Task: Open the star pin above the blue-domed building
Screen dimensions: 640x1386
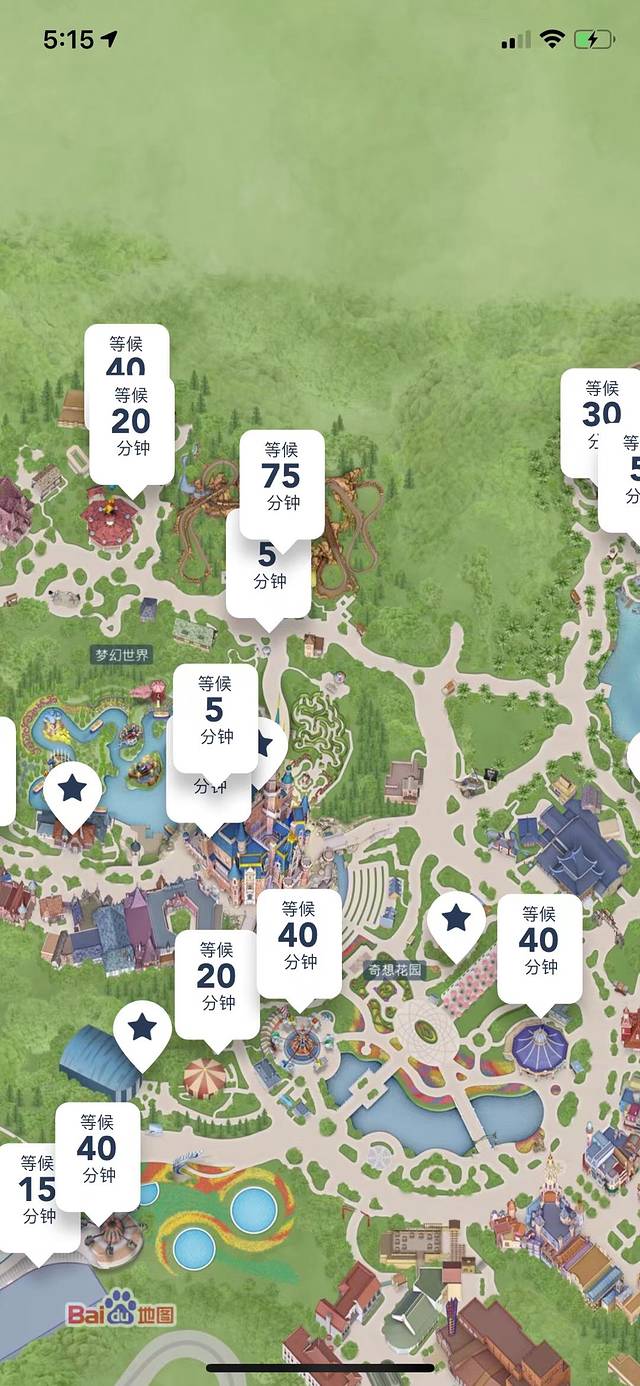Action: click(x=142, y=1030)
